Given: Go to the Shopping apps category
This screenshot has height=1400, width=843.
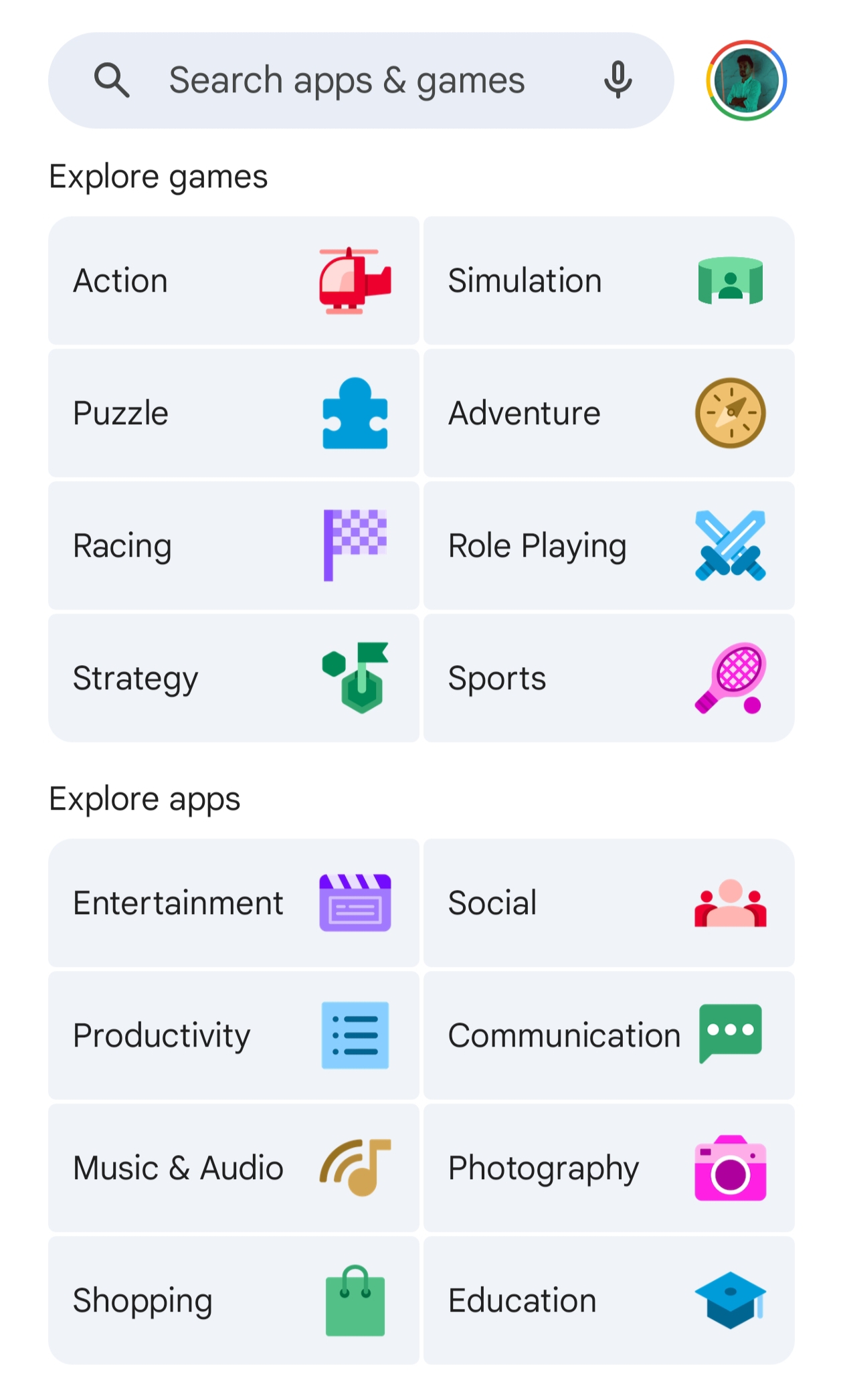Looking at the screenshot, I should [x=233, y=1300].
